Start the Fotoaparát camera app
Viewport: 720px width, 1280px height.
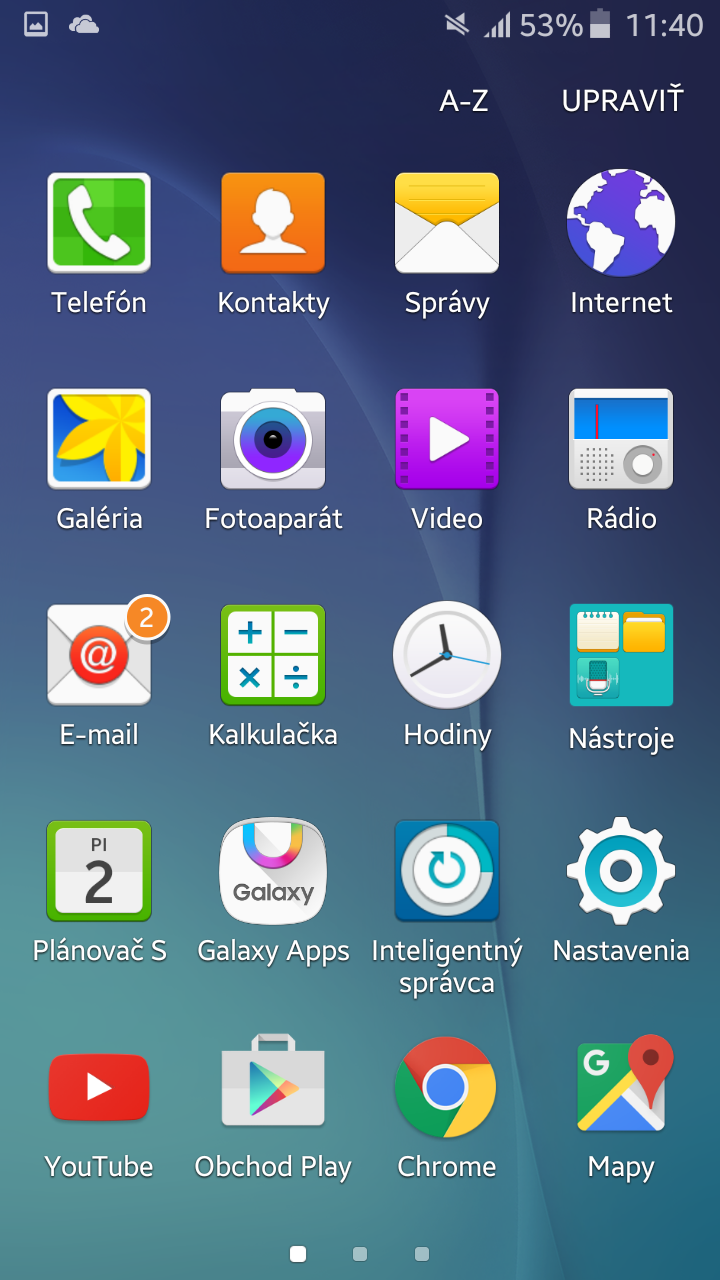pyautogui.click(x=273, y=439)
